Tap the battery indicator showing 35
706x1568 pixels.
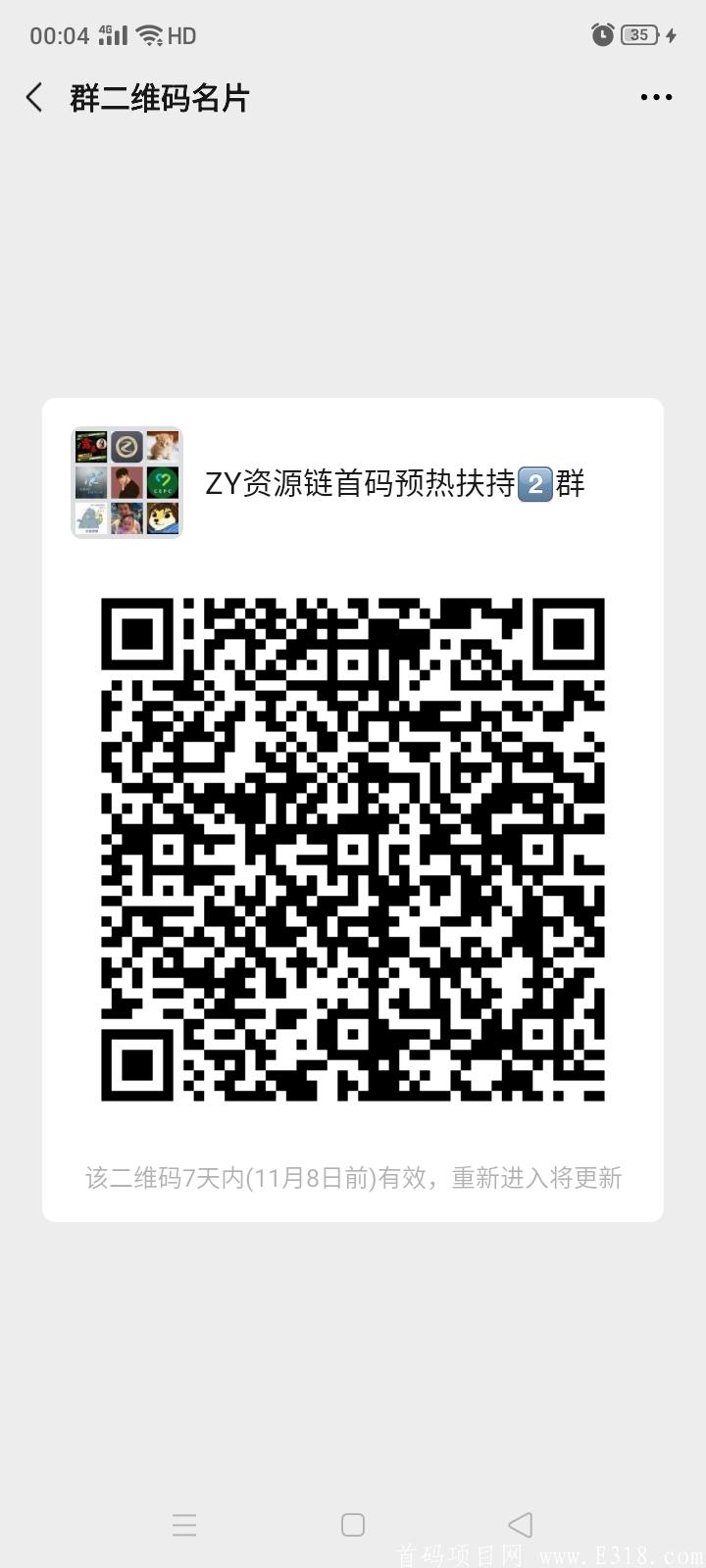coord(638,35)
